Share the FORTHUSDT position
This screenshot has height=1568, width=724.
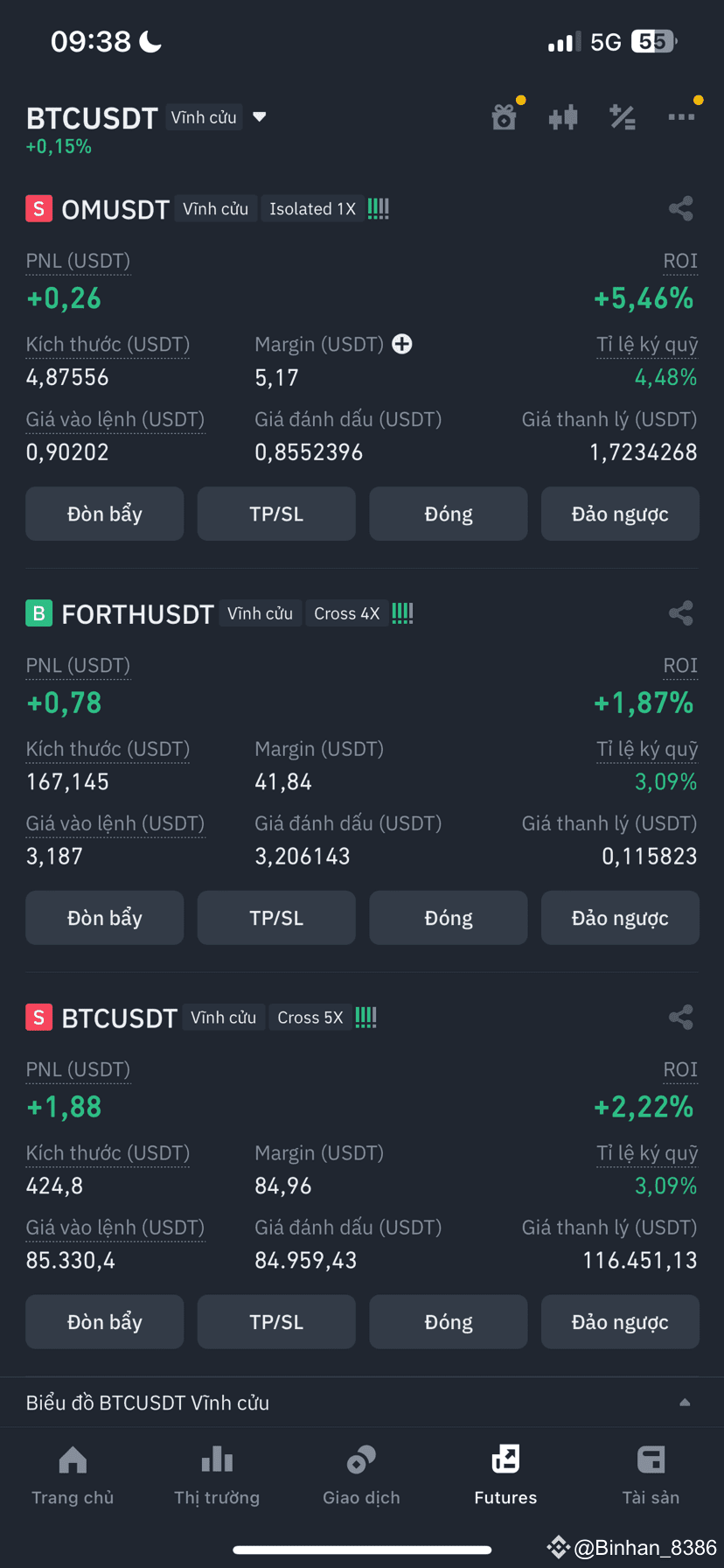[680, 612]
